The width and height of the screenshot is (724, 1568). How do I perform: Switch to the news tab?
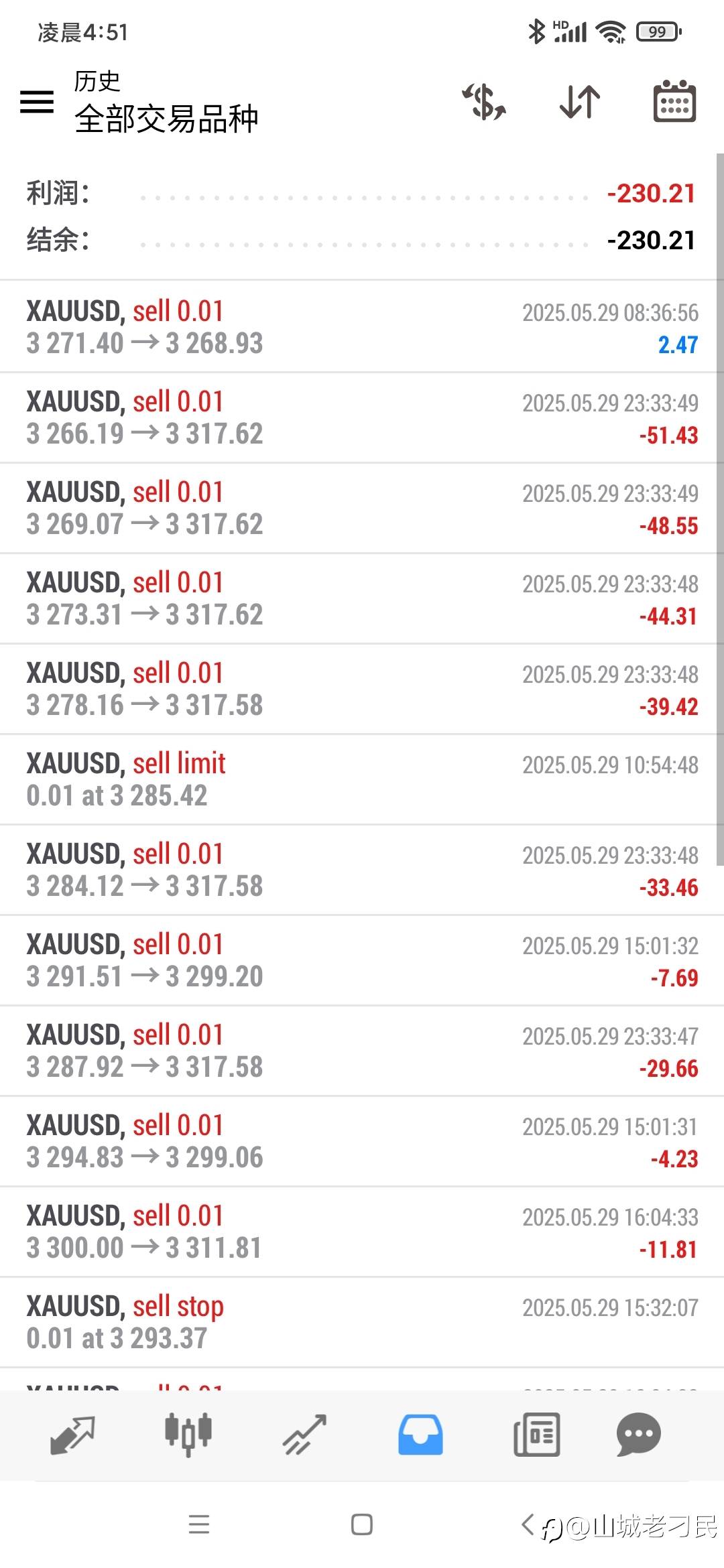point(536,1435)
